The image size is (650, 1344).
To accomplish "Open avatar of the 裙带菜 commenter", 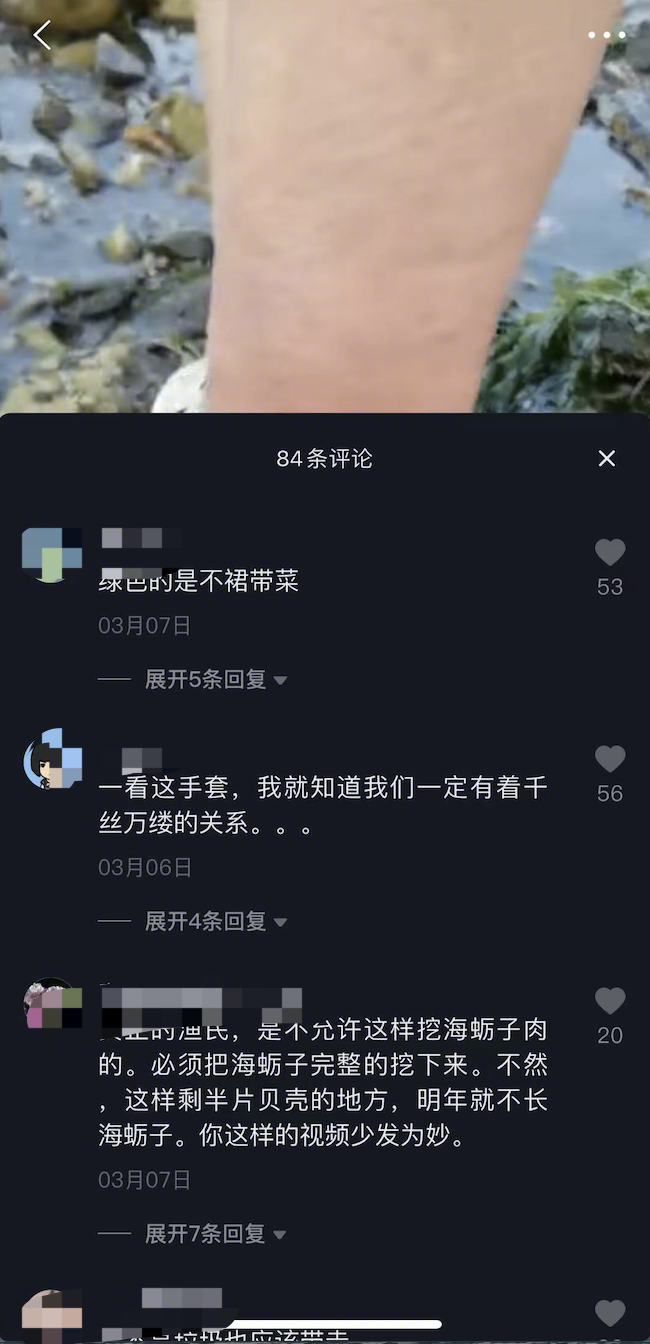I will (x=52, y=555).
